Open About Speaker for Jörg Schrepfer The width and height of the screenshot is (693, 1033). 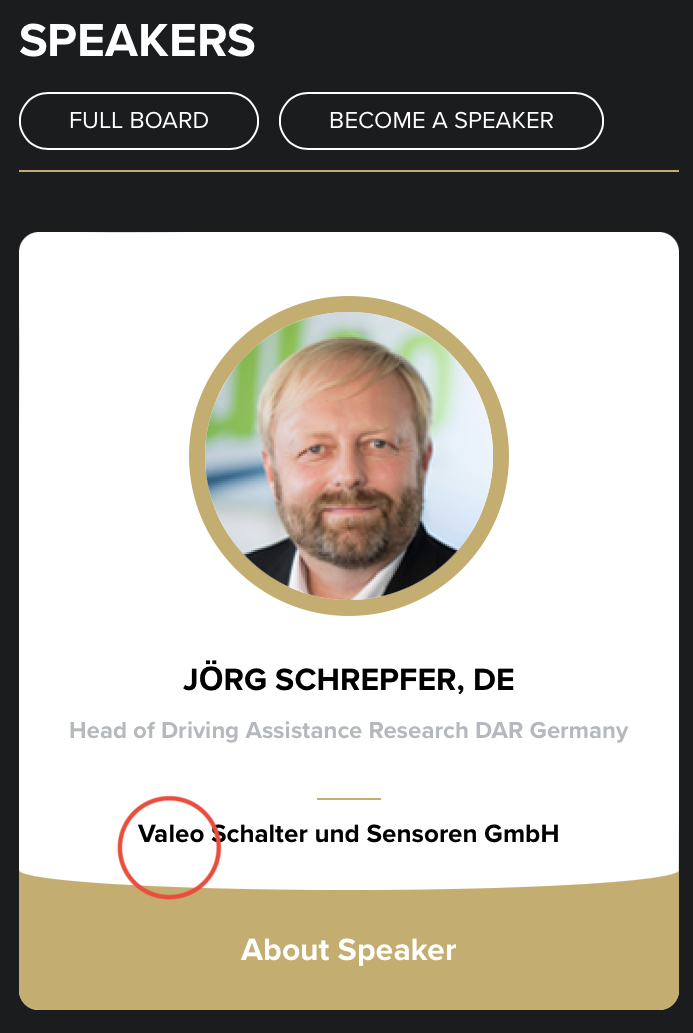(x=348, y=949)
